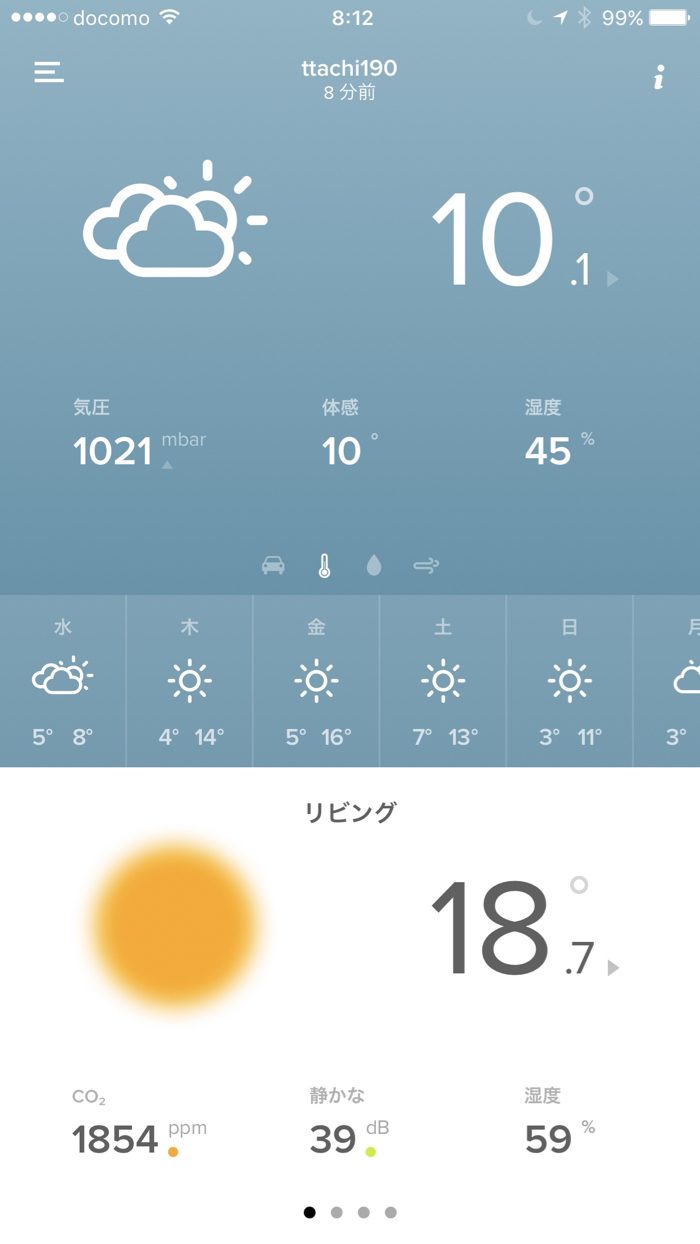Screen dimensions: 700x1244
Task: Switch to the water drop rain view
Action: pyautogui.click(x=374, y=566)
